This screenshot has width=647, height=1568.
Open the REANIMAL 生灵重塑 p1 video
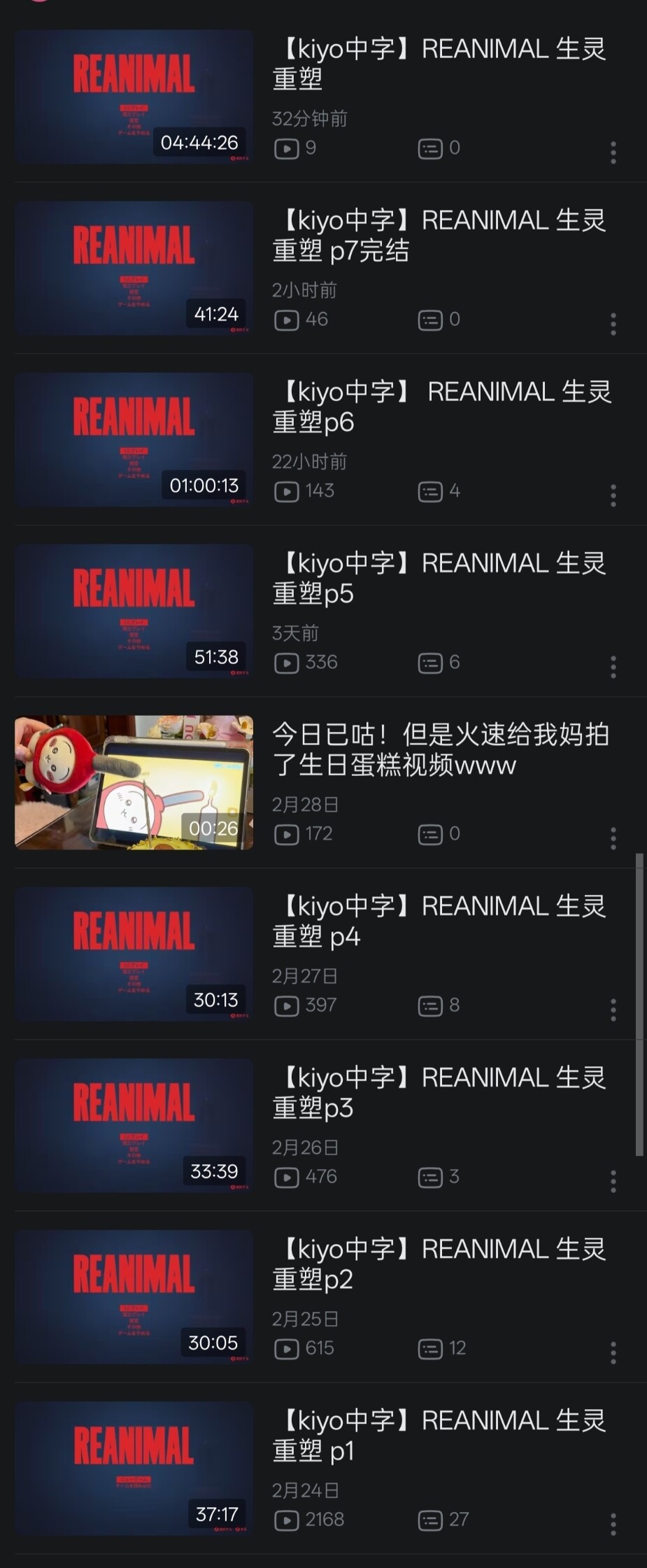[134, 1468]
